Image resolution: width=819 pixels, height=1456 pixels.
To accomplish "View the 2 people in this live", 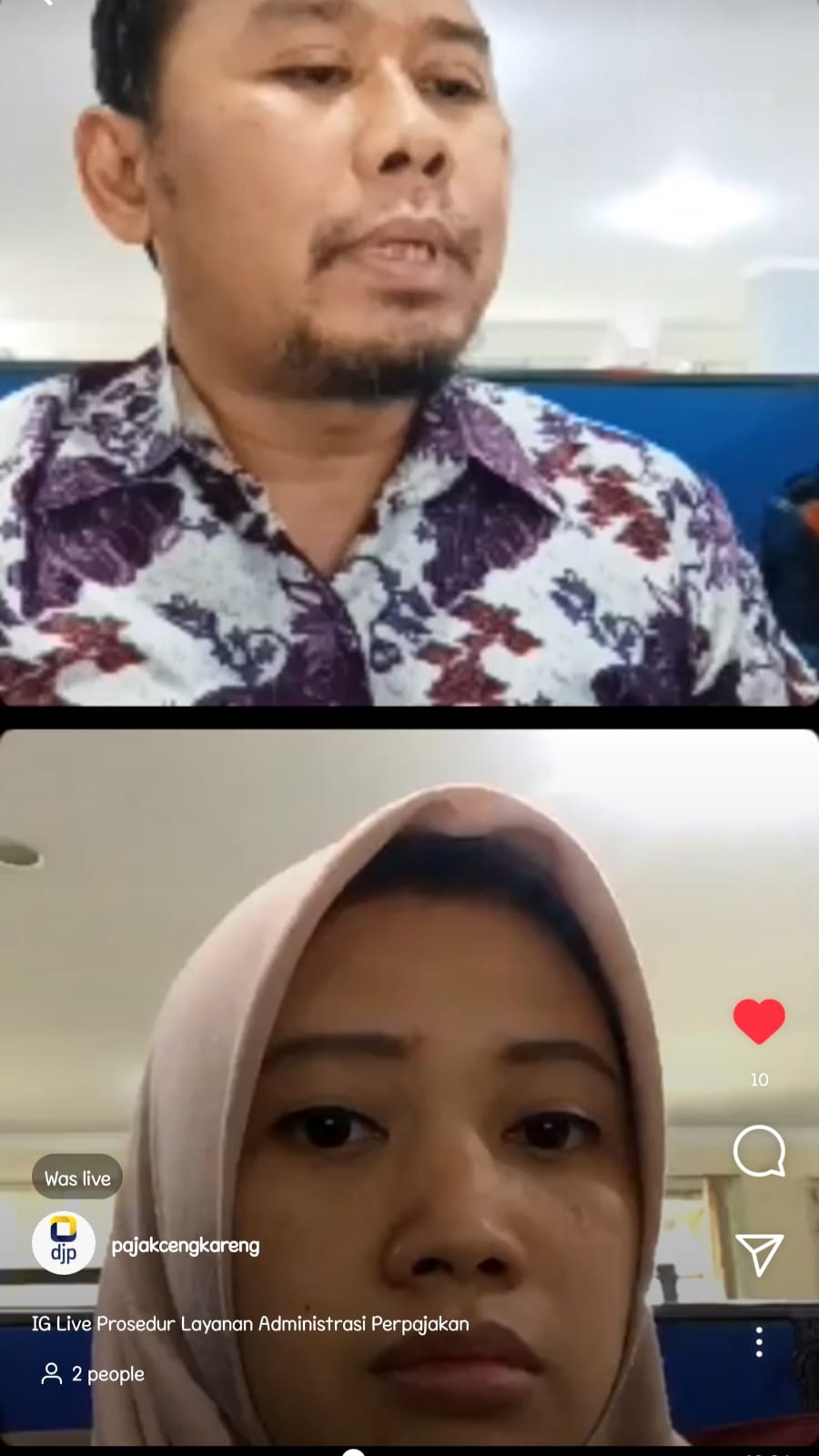I will [93, 1373].
